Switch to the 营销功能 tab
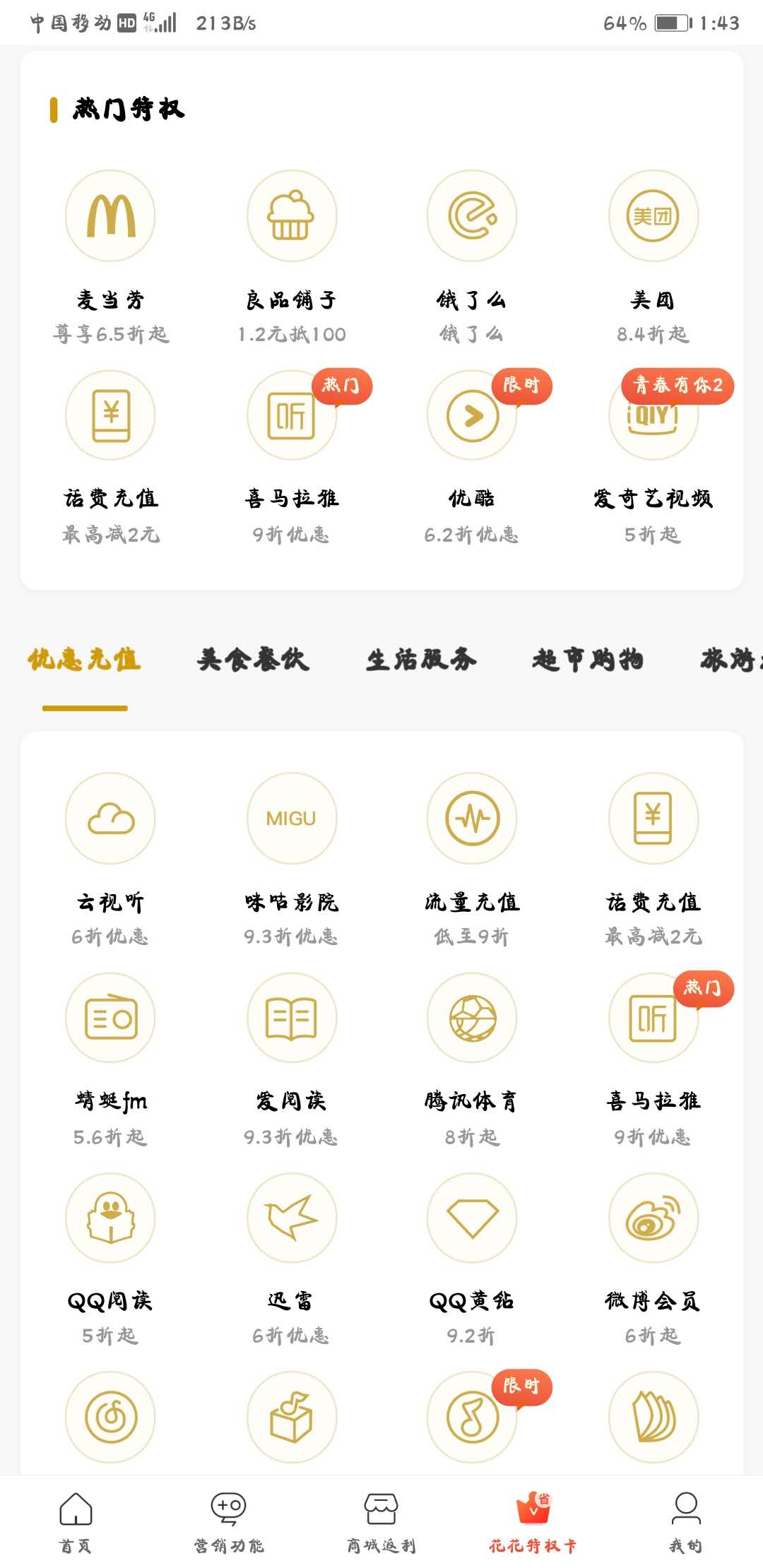763x1568 pixels. click(229, 1523)
